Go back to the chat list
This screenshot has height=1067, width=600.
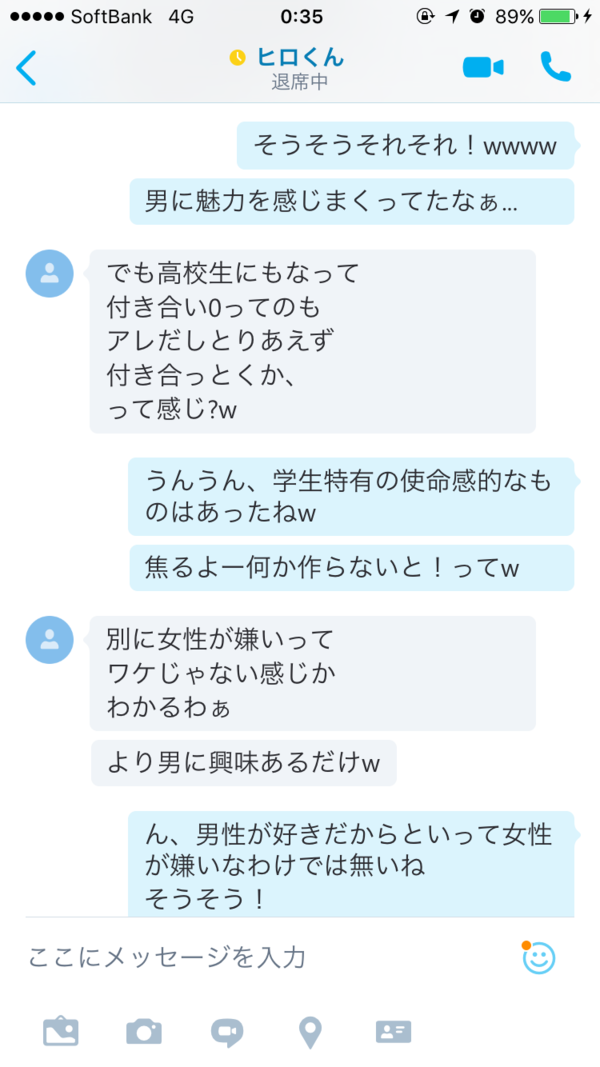26,68
